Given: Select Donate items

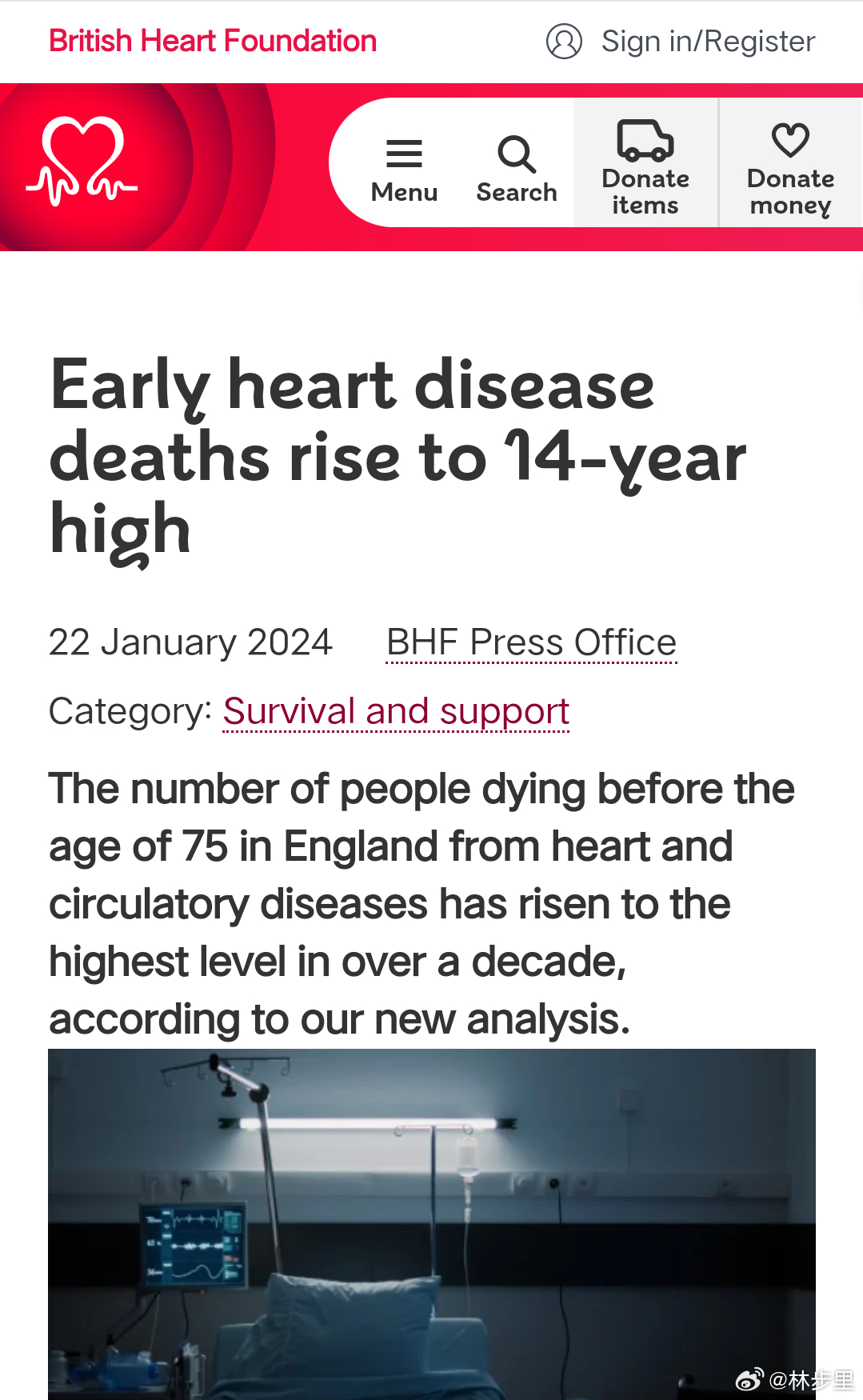Looking at the screenshot, I should click(645, 163).
